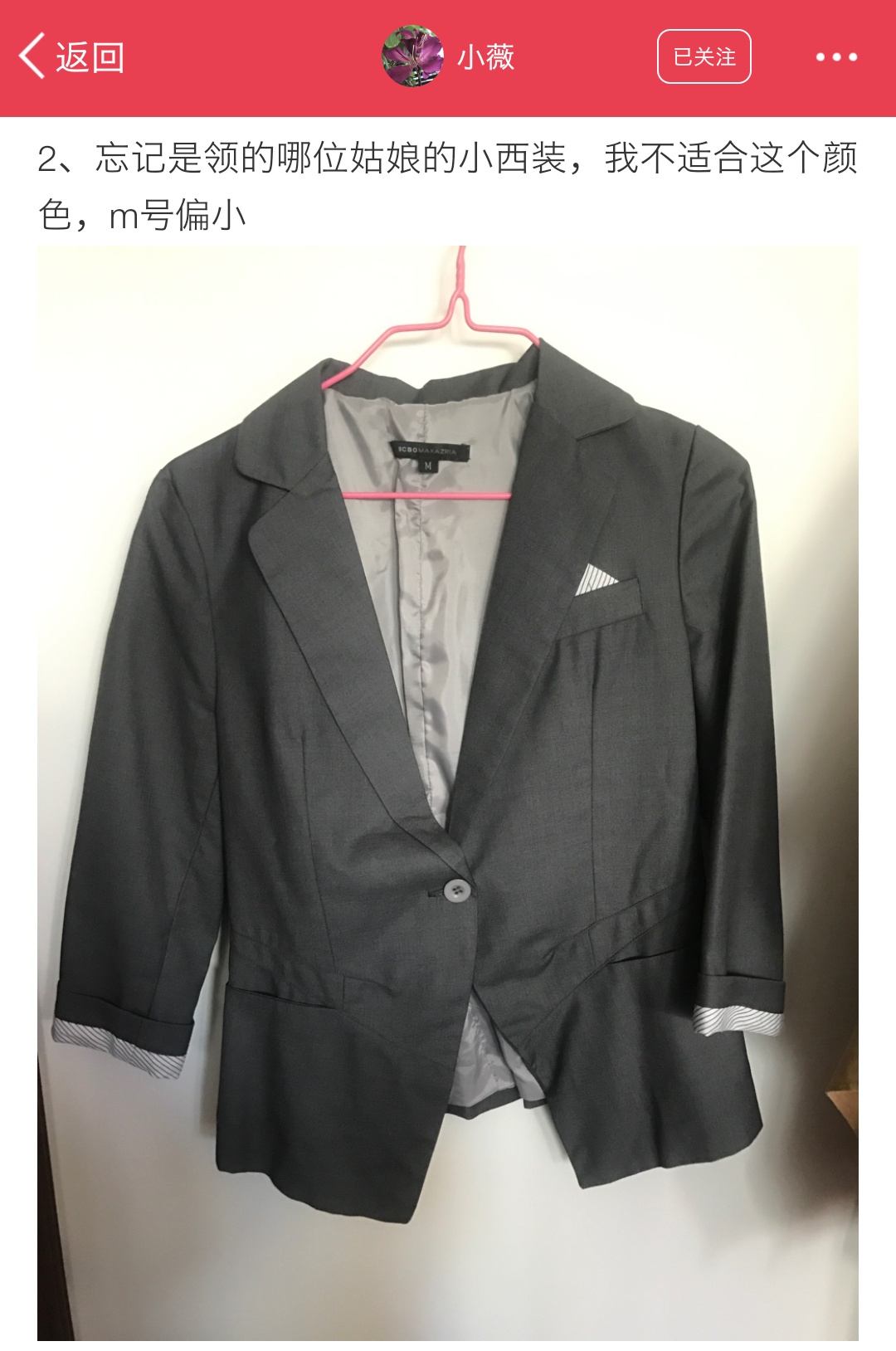Open 小薇's profile from the avatar
The width and height of the screenshot is (896, 1351).
point(412,56)
